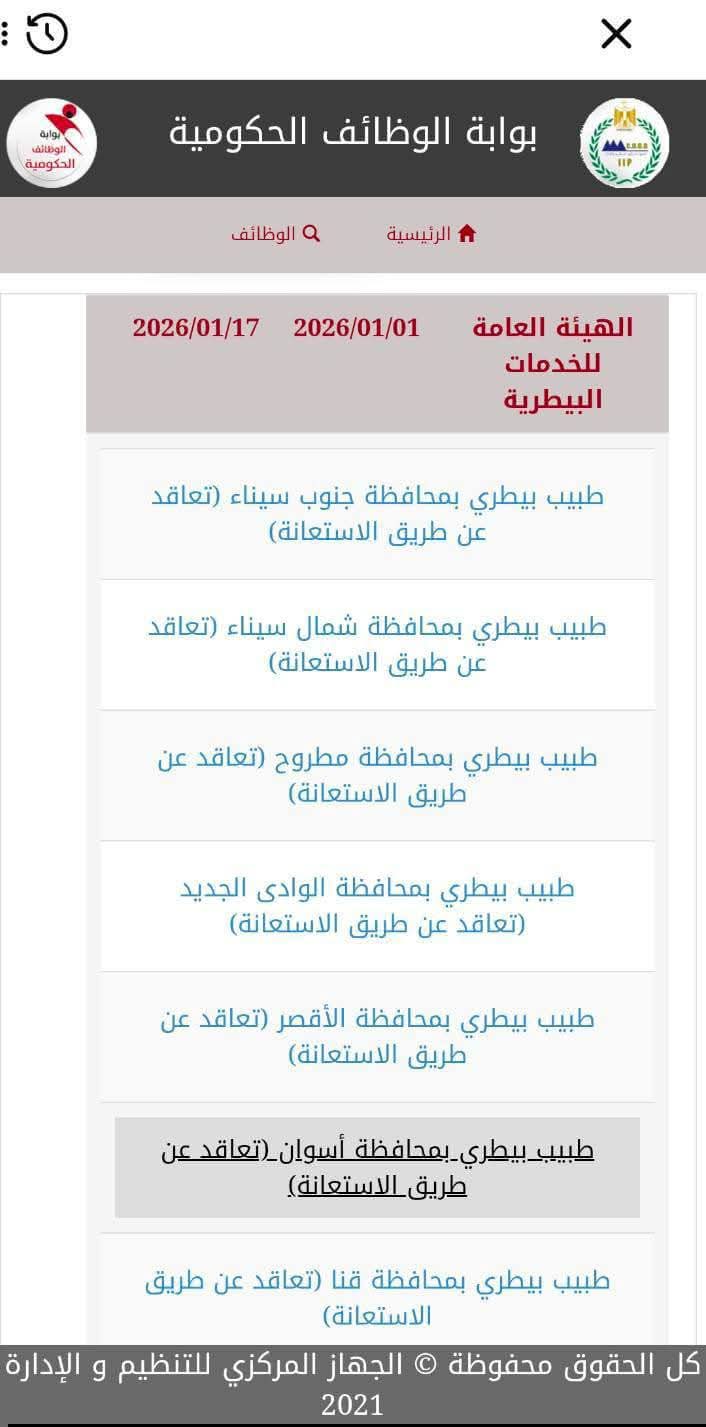Open the highlighted أسوان veterinarian job
This screenshot has width=706, height=1427.
[377, 1167]
